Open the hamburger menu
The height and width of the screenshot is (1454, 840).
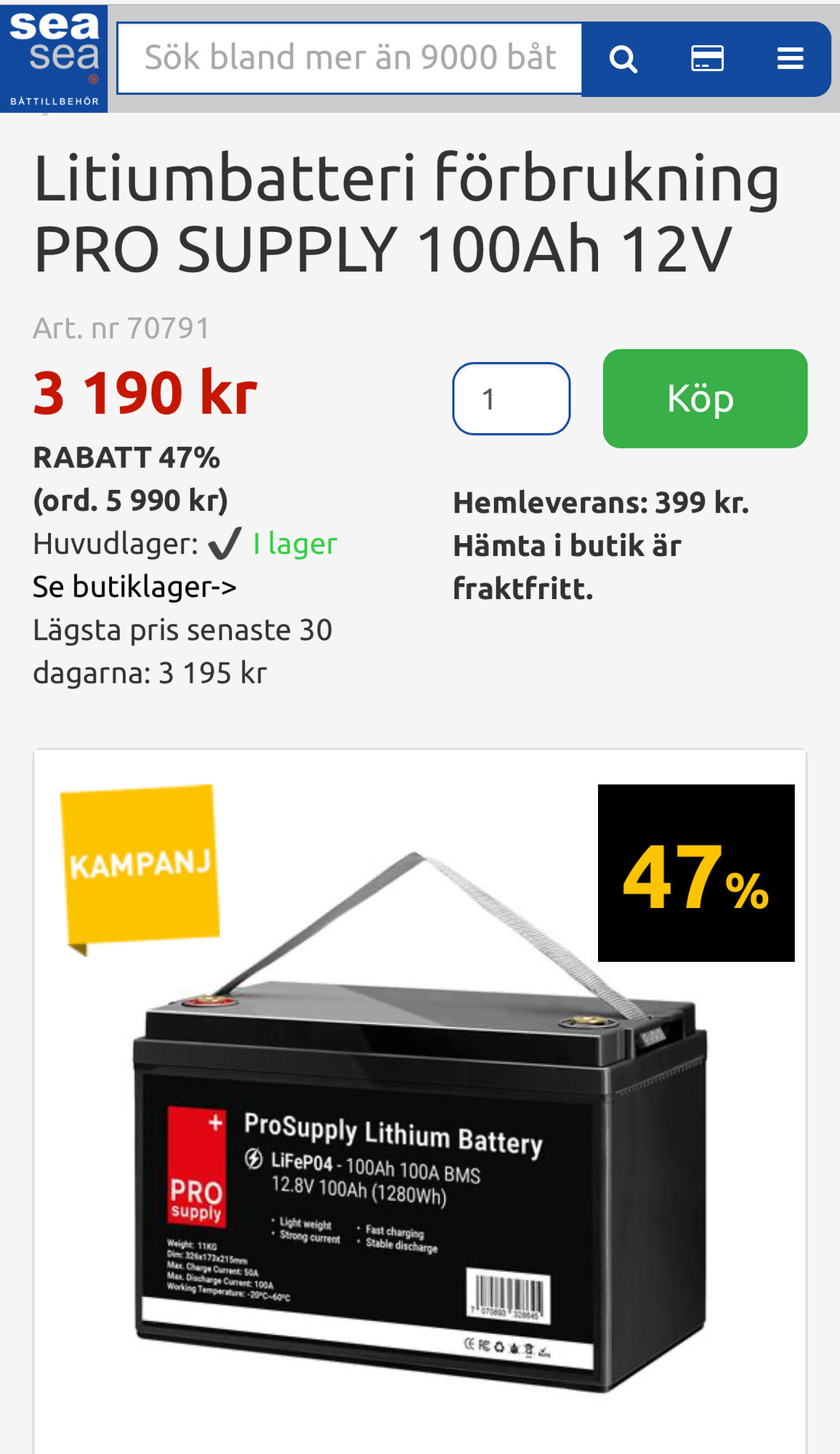(791, 58)
